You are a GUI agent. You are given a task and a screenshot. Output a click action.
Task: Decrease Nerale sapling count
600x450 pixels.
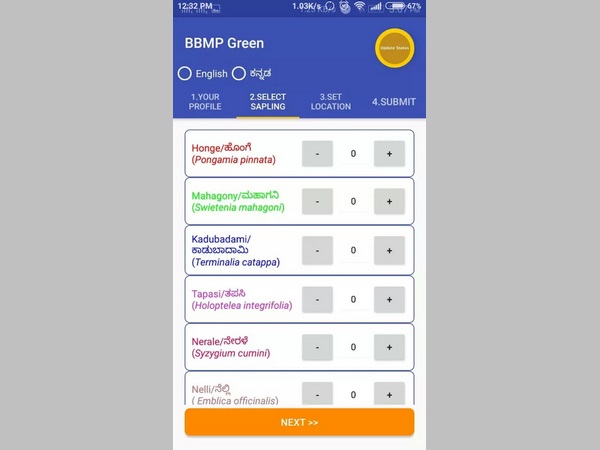[317, 347]
